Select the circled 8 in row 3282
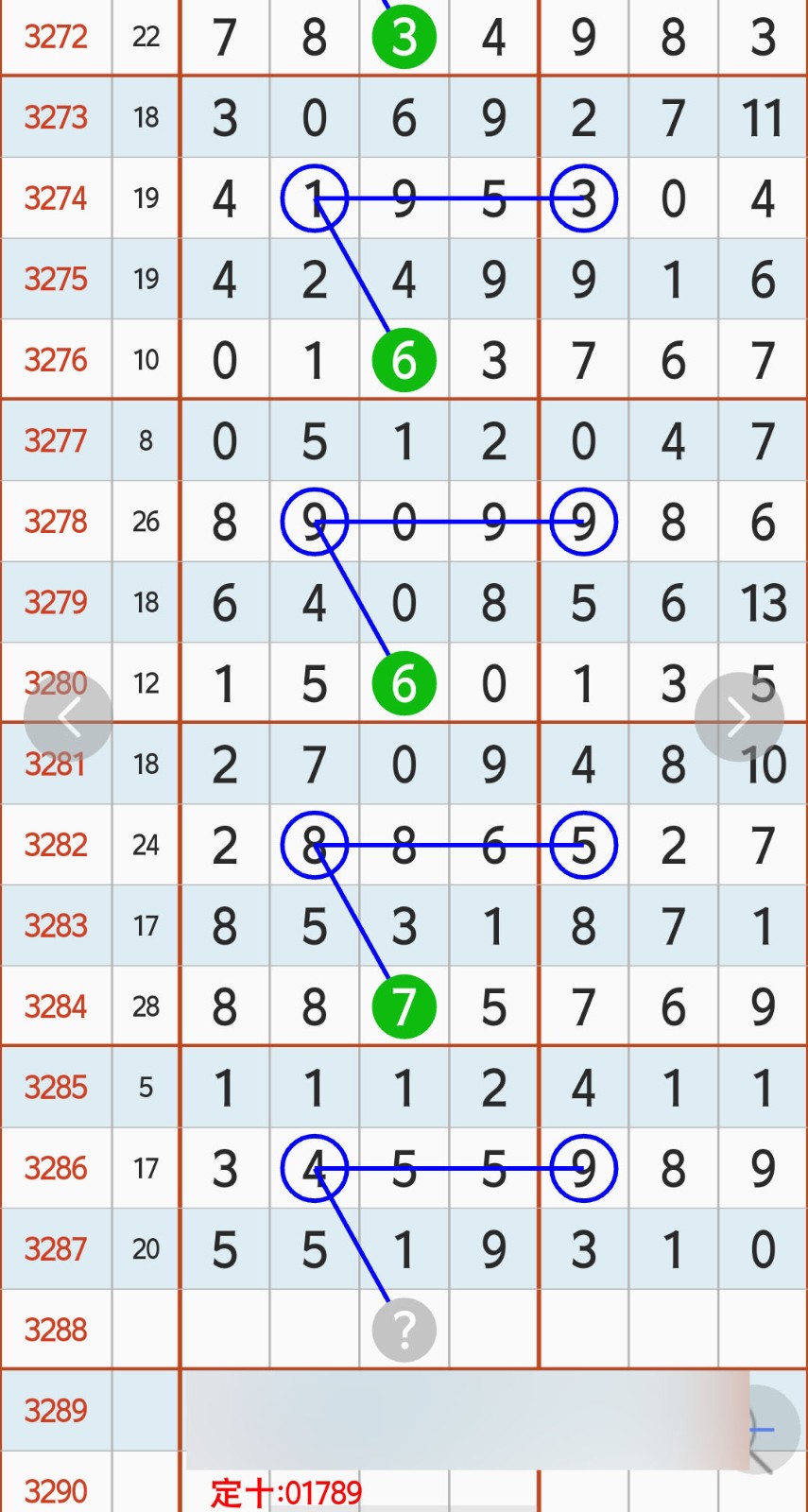Viewport: 808px width, 1512px height. click(x=314, y=846)
